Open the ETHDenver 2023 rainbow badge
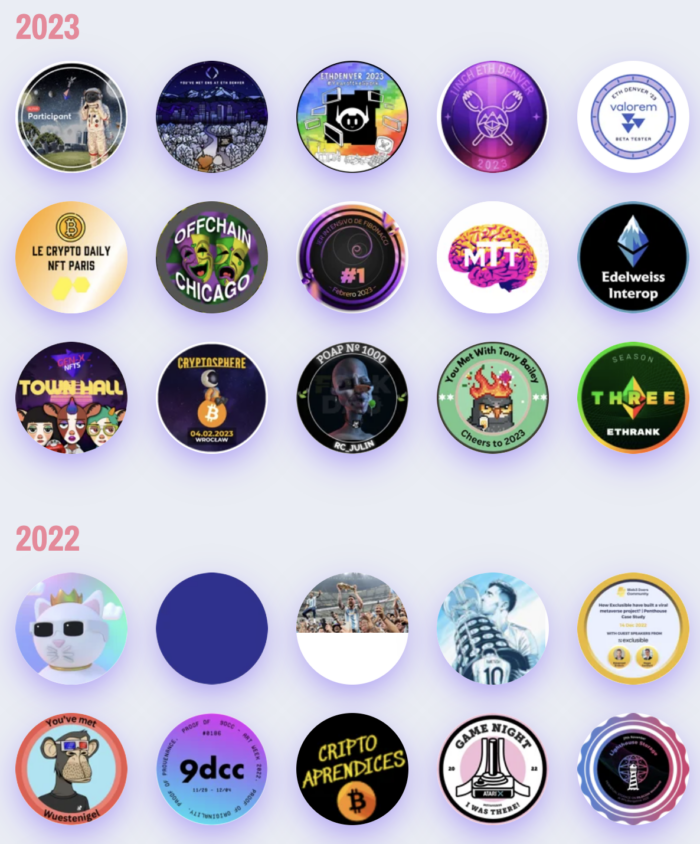This screenshot has height=844, width=700. [352, 117]
